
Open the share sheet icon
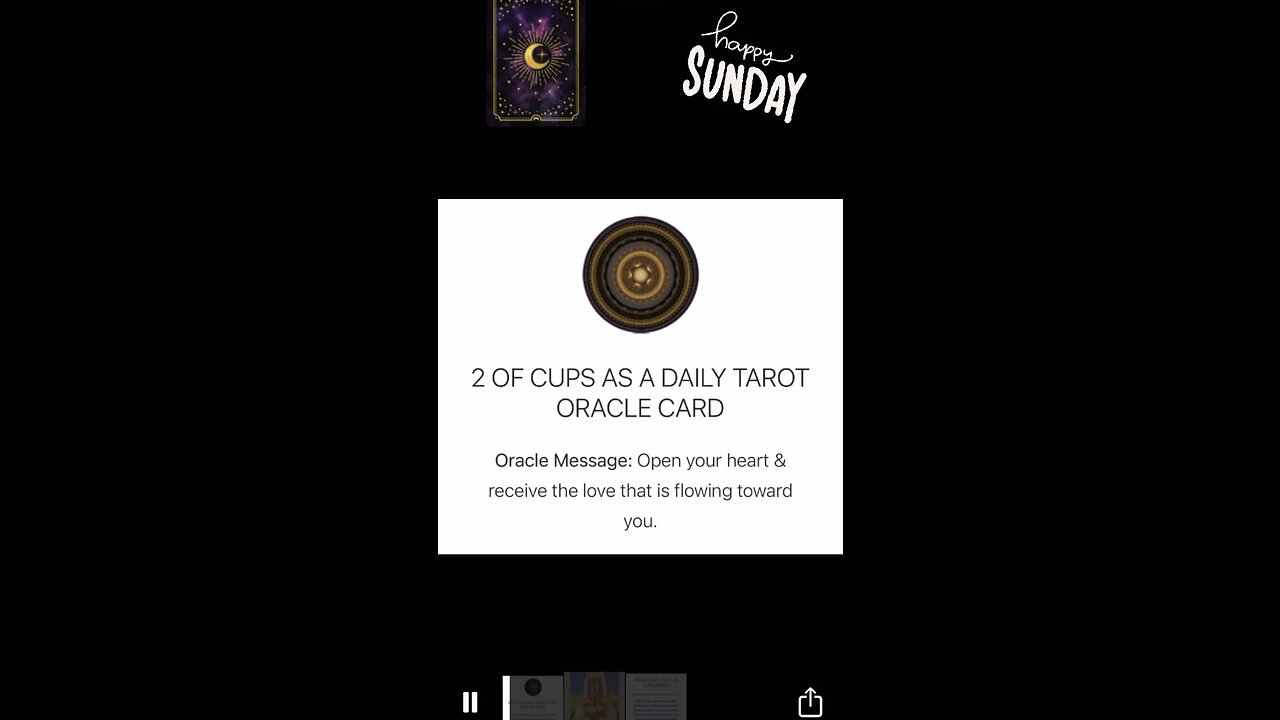coord(810,702)
